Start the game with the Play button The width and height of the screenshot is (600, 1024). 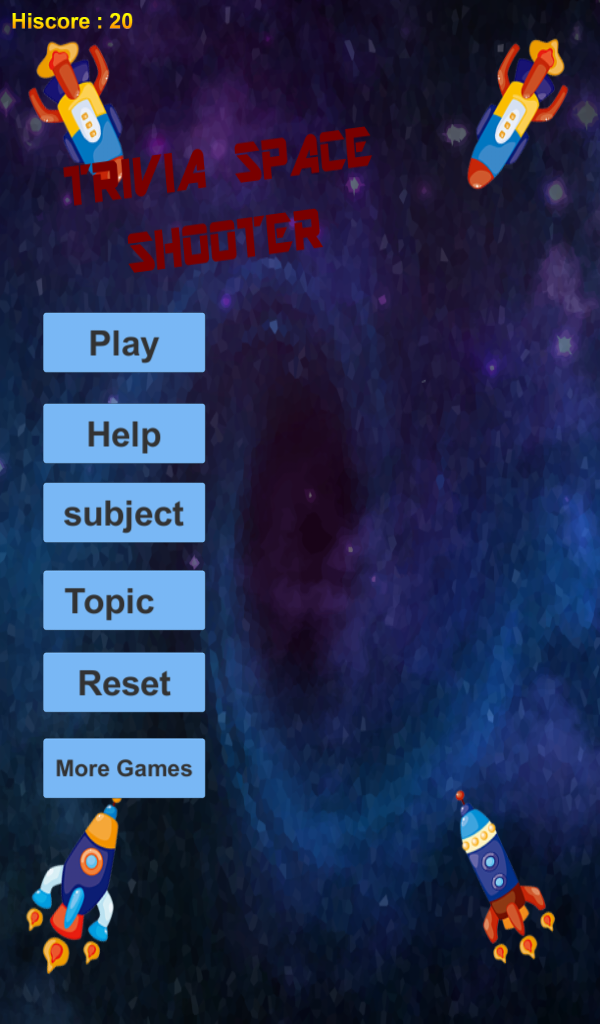tap(124, 343)
